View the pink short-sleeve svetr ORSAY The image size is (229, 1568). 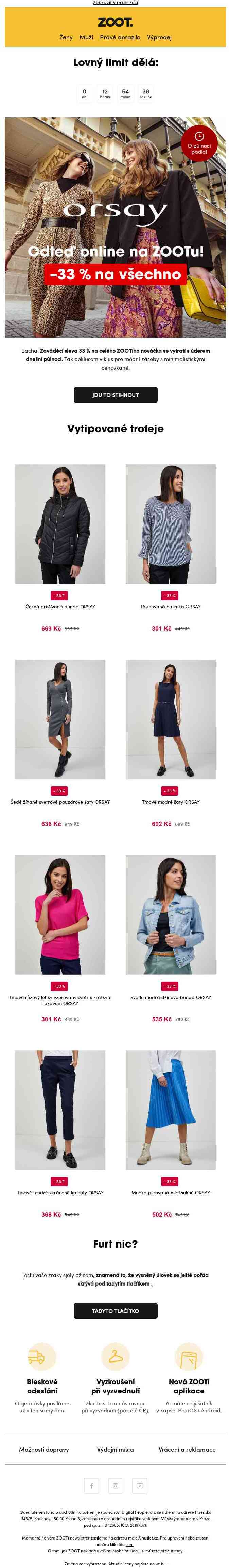(60, 914)
